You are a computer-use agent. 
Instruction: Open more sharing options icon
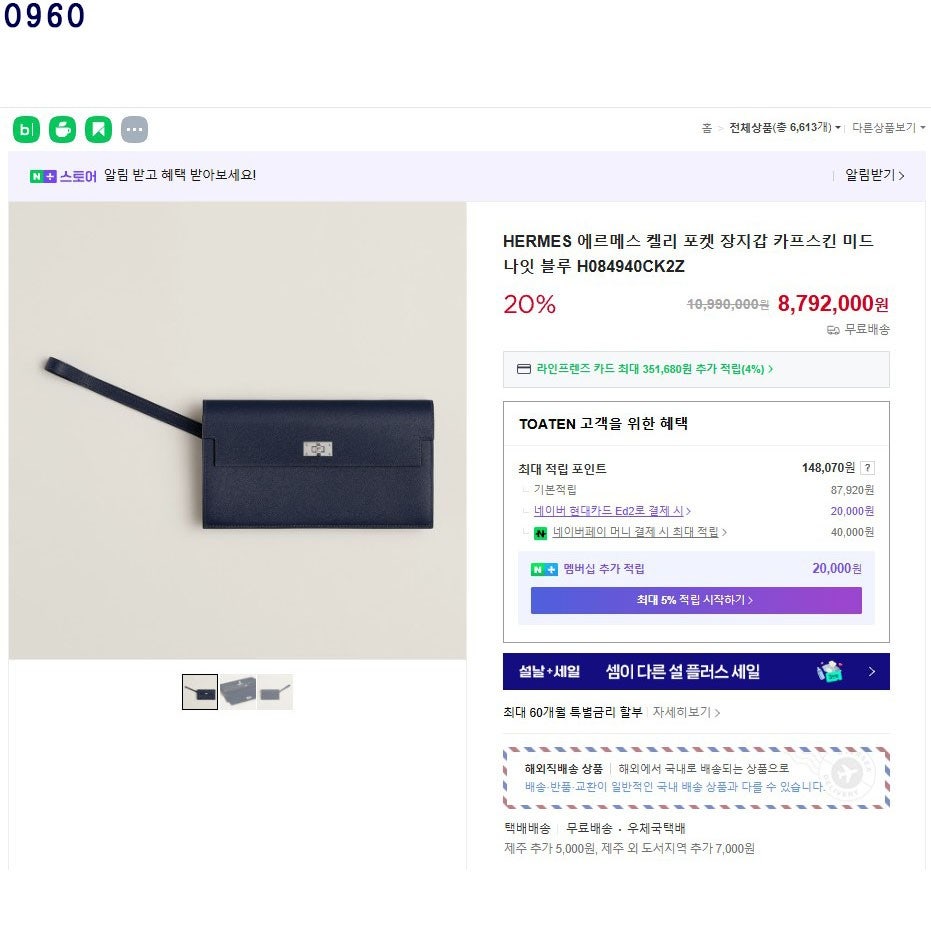(134, 129)
